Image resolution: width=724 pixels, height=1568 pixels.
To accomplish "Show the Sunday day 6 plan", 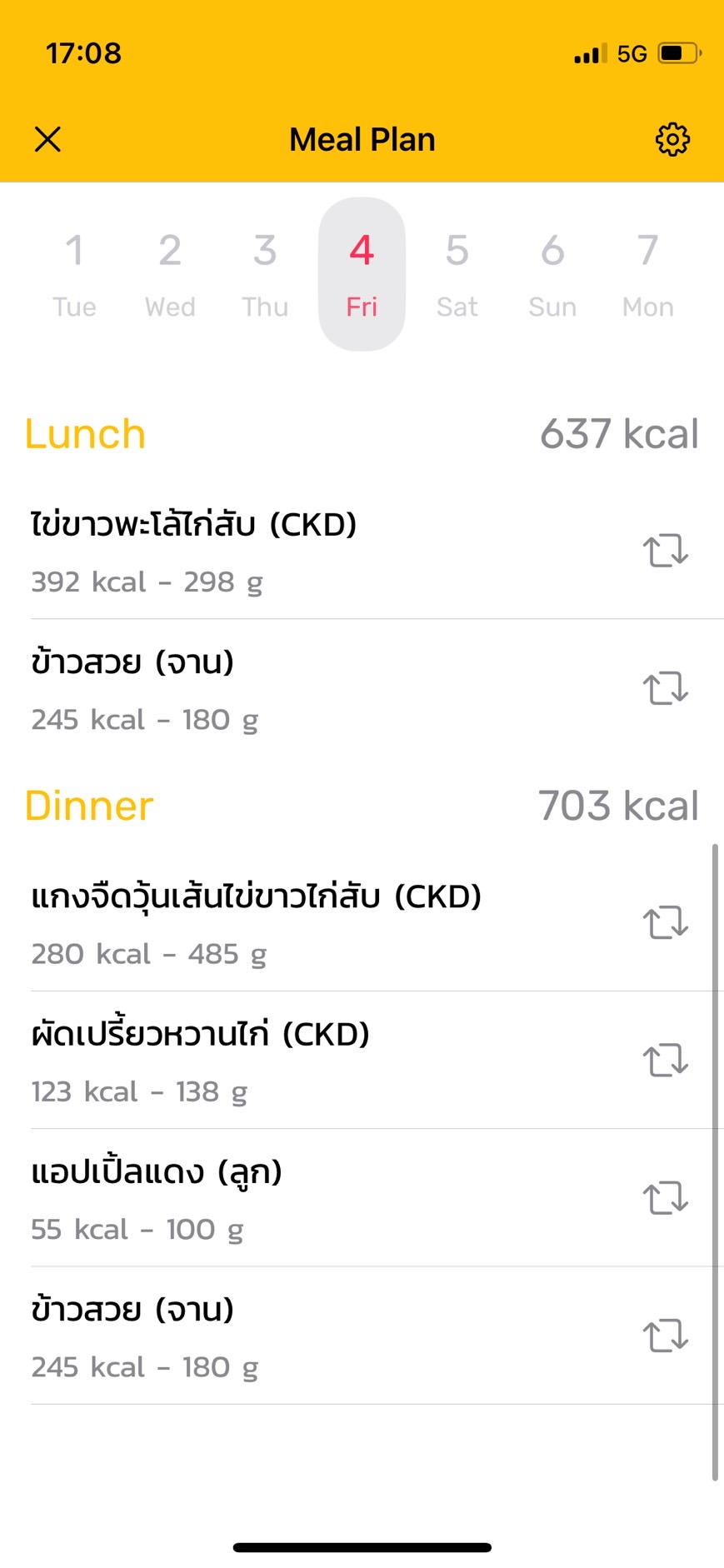I will pos(552,274).
